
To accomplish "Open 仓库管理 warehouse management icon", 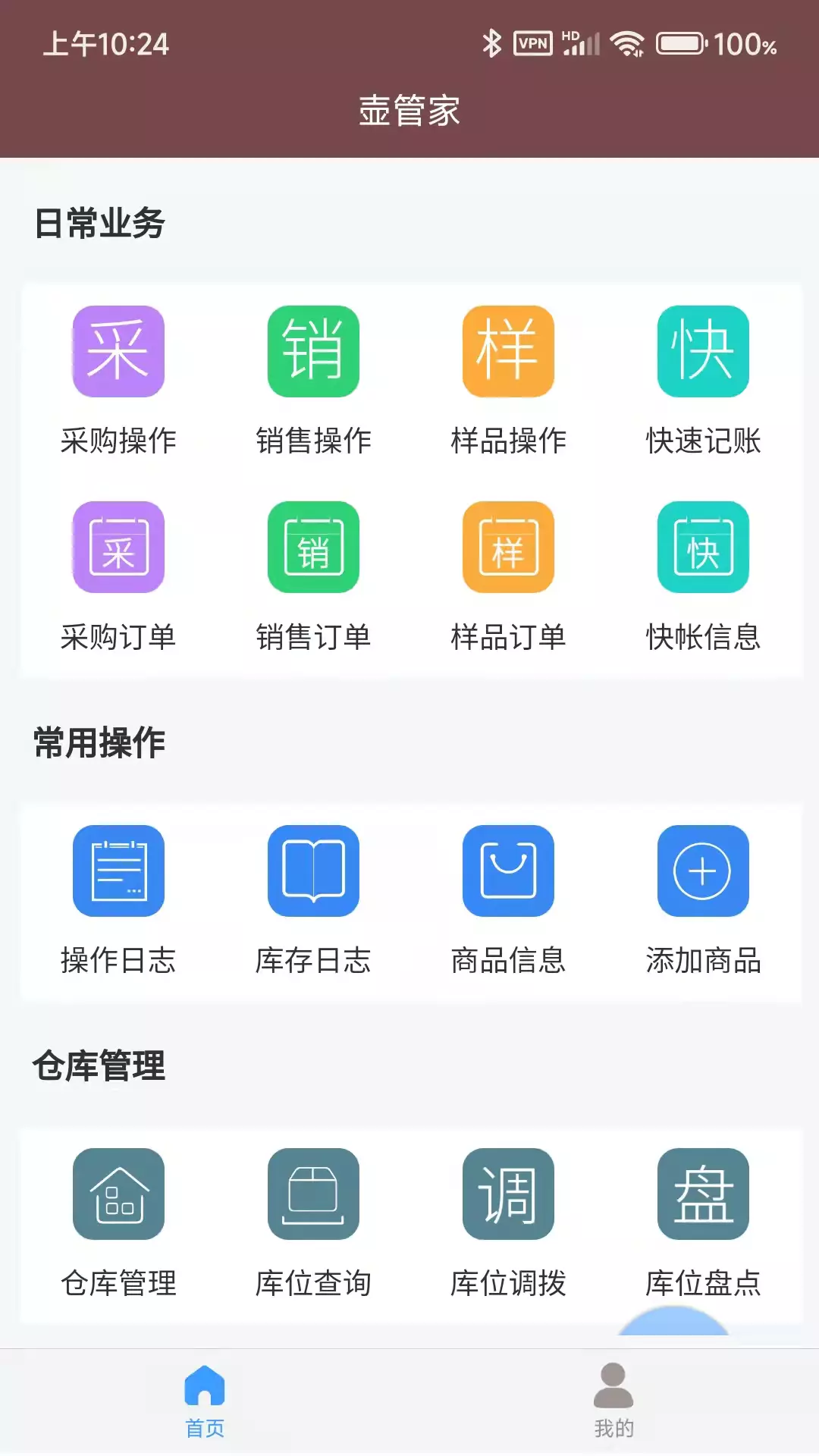I will (x=118, y=1194).
